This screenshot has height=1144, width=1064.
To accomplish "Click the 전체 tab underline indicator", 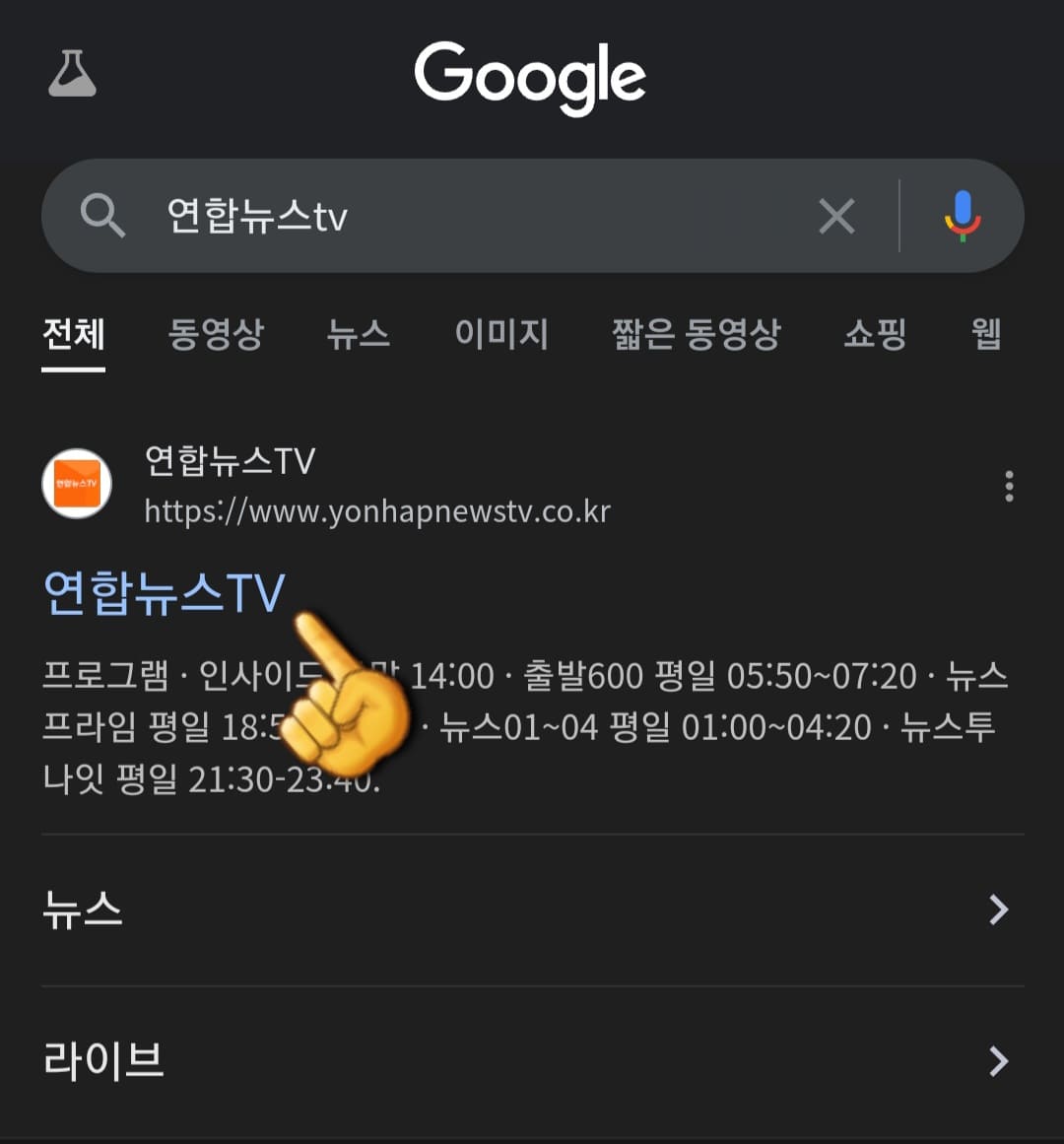I will 74,372.
